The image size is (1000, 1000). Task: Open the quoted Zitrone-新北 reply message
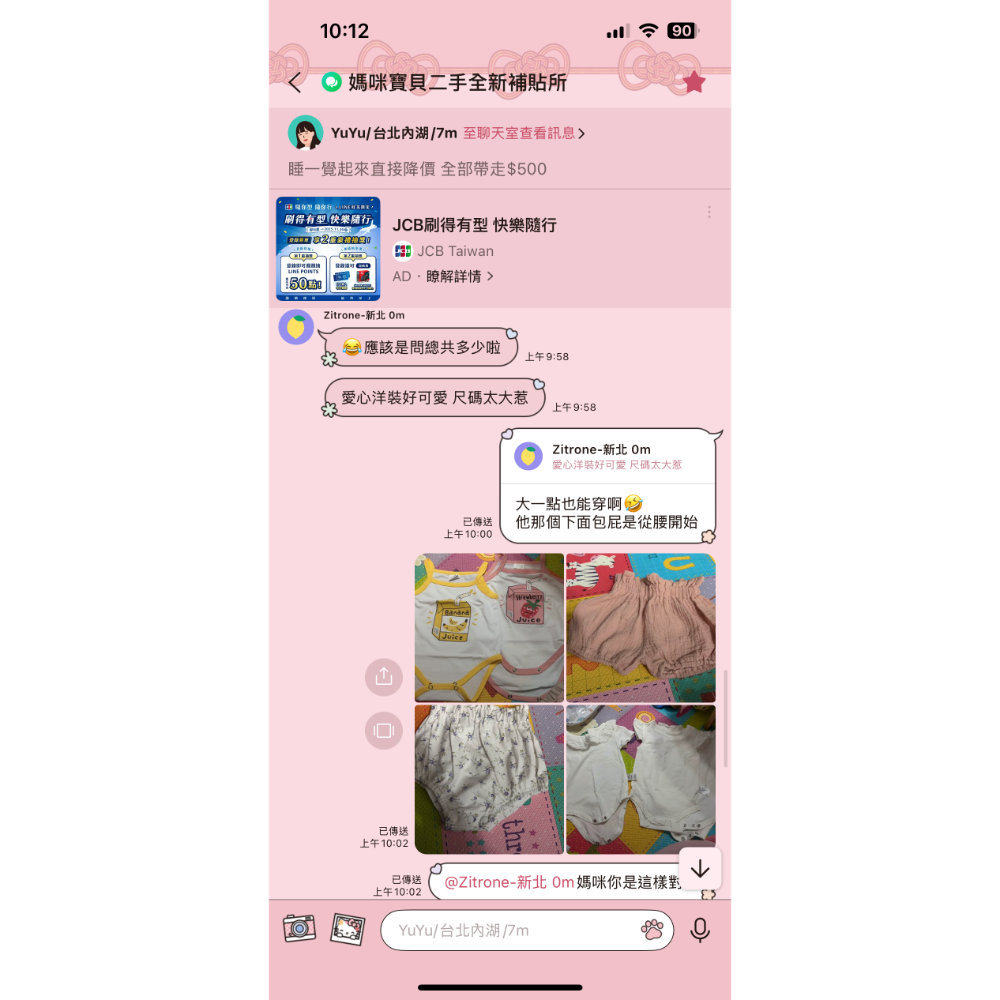(x=608, y=457)
